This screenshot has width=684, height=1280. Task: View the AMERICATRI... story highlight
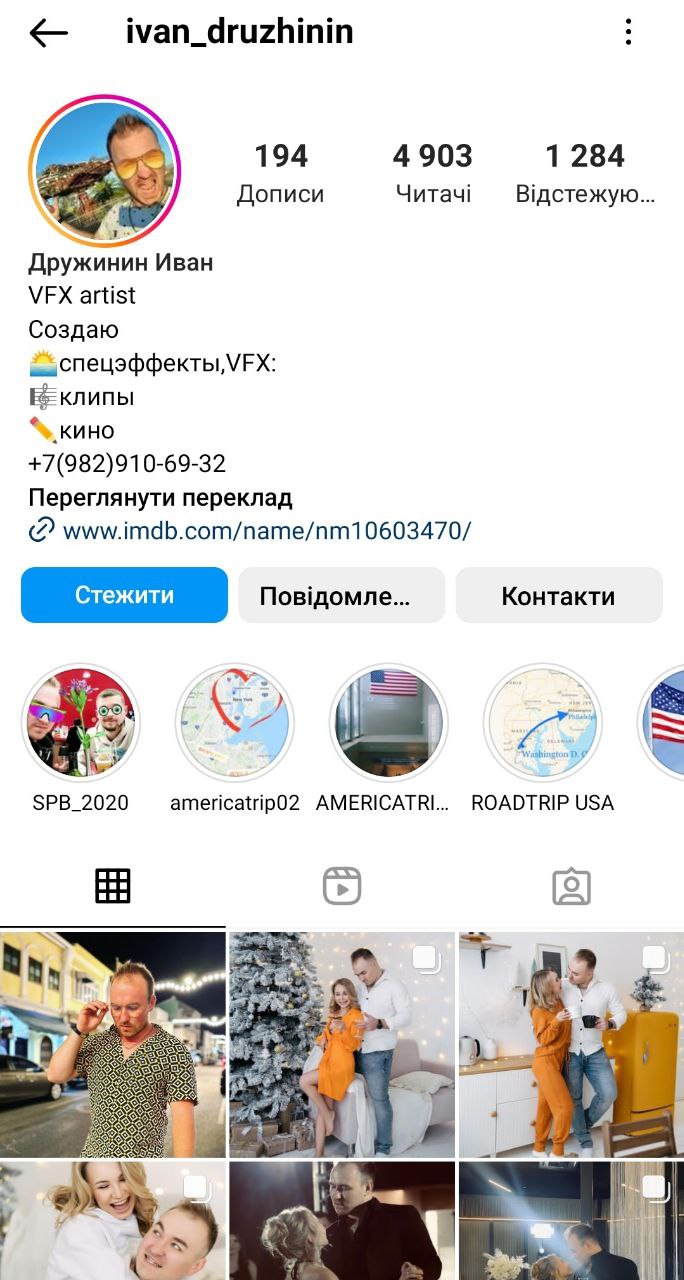[389, 723]
